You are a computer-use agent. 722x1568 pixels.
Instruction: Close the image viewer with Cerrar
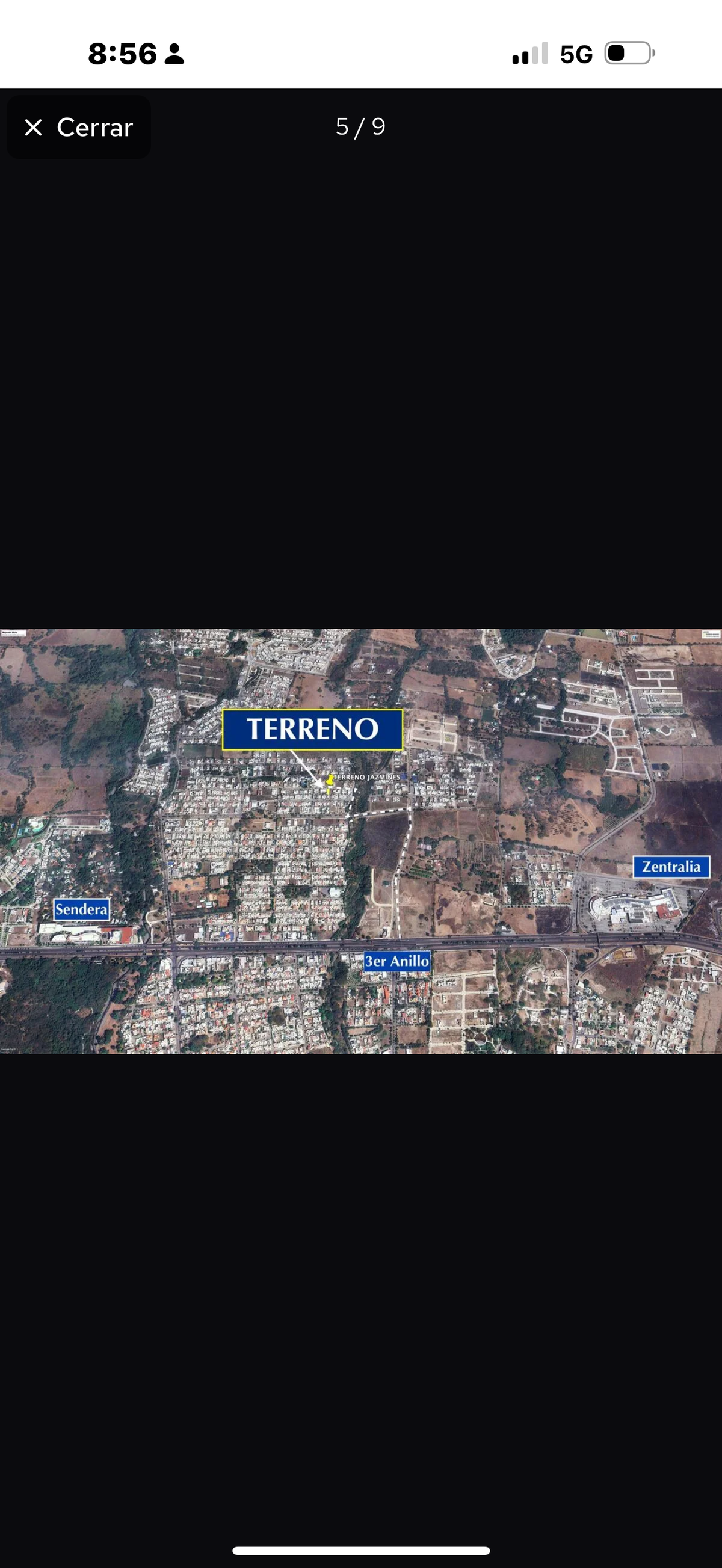[x=79, y=128]
